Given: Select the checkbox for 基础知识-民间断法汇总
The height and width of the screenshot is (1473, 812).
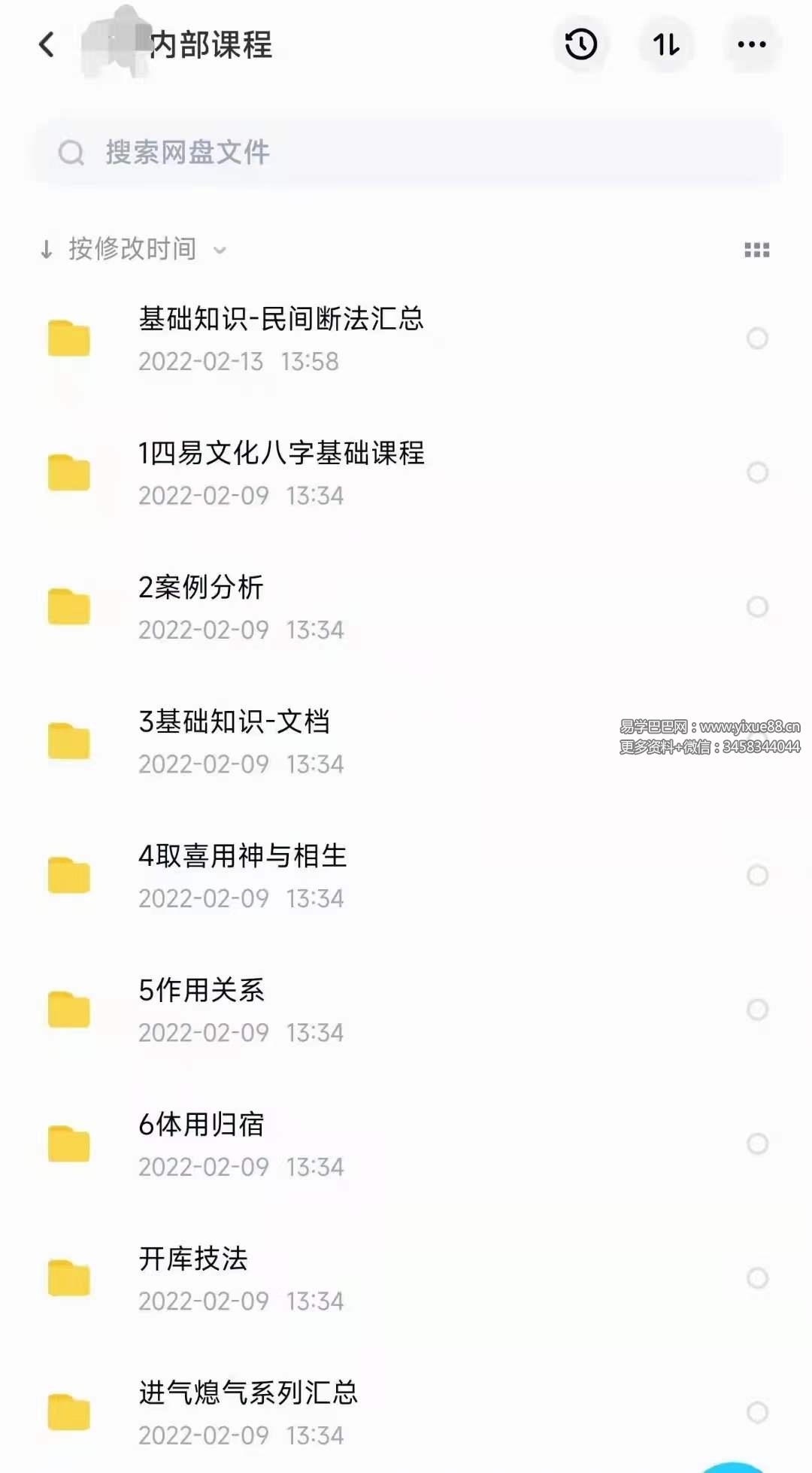Looking at the screenshot, I should [x=756, y=339].
